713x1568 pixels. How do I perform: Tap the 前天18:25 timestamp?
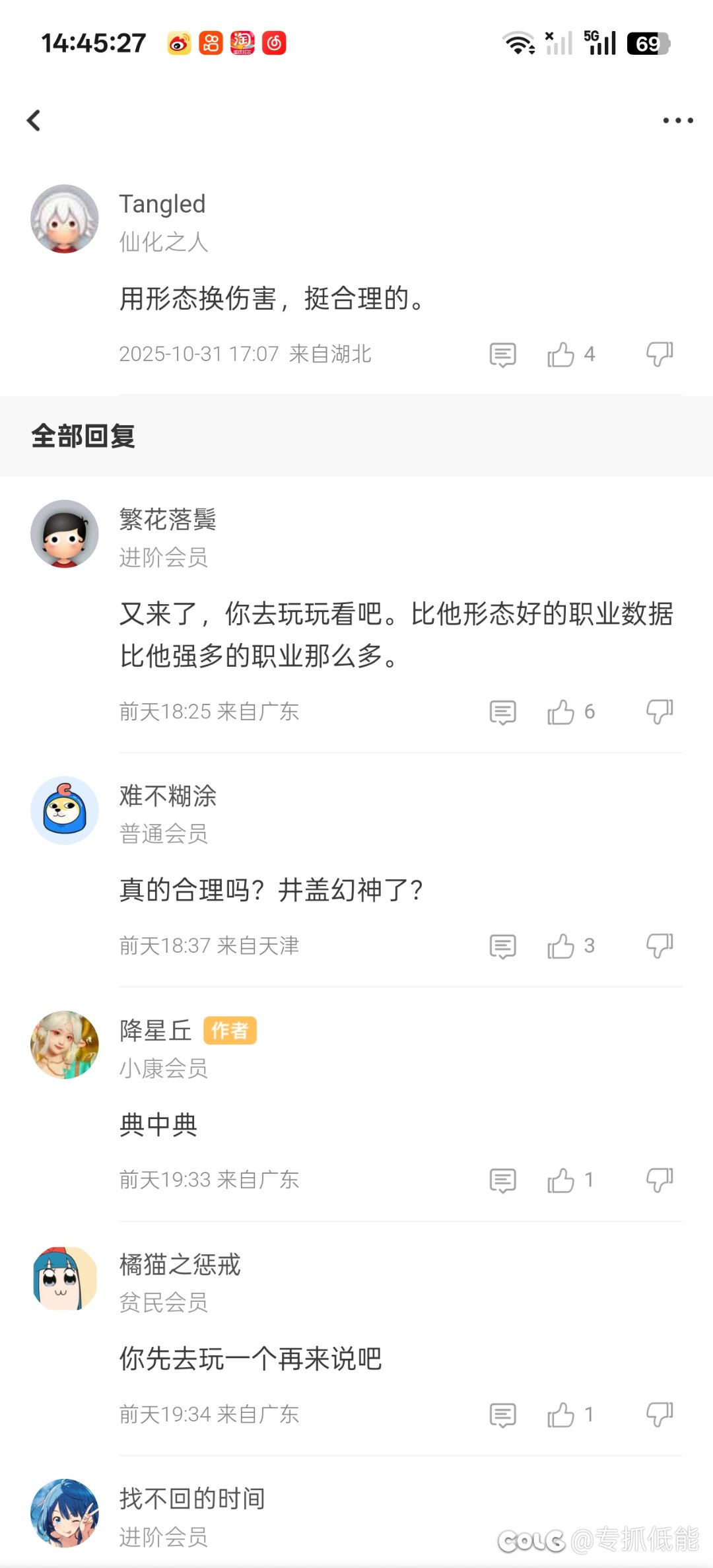pos(166,711)
